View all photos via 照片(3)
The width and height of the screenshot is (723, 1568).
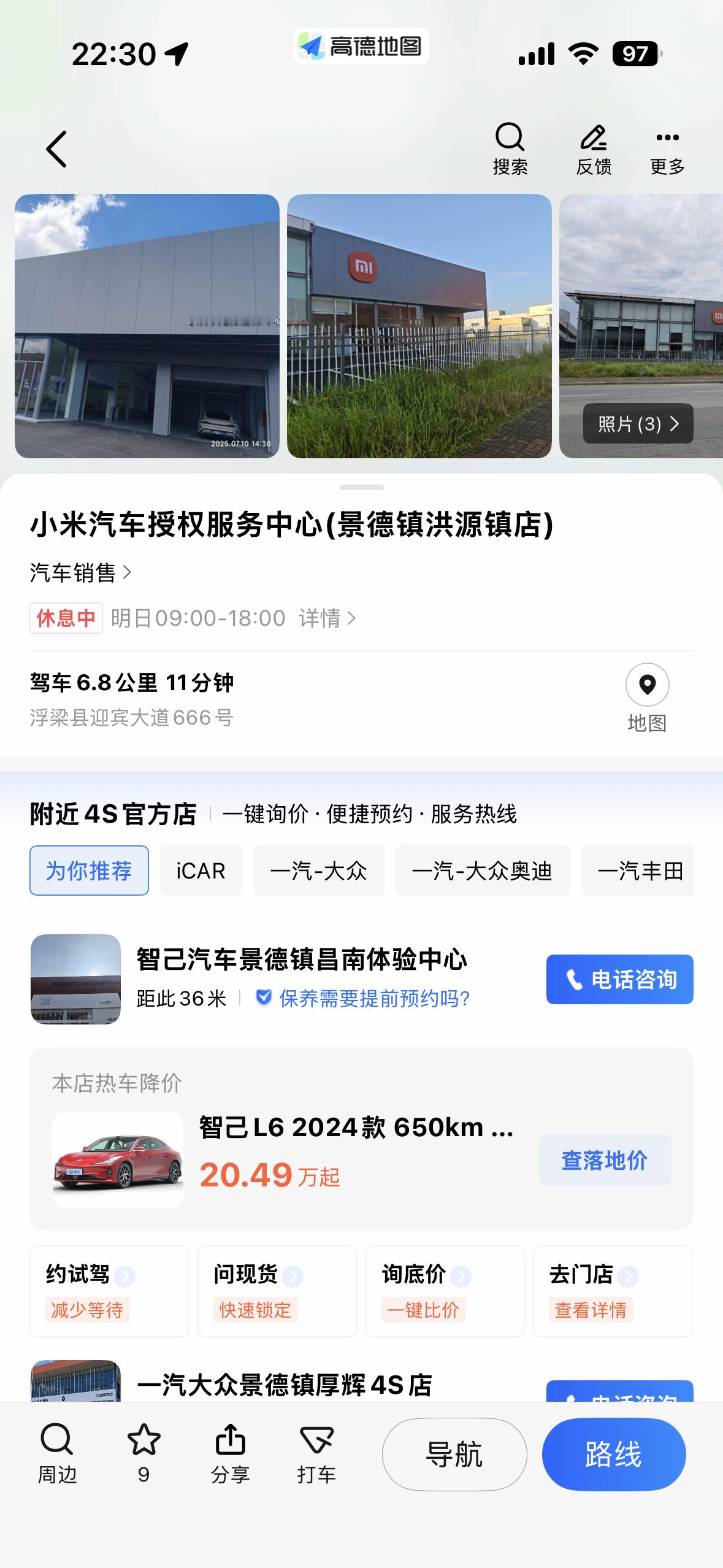coord(638,423)
